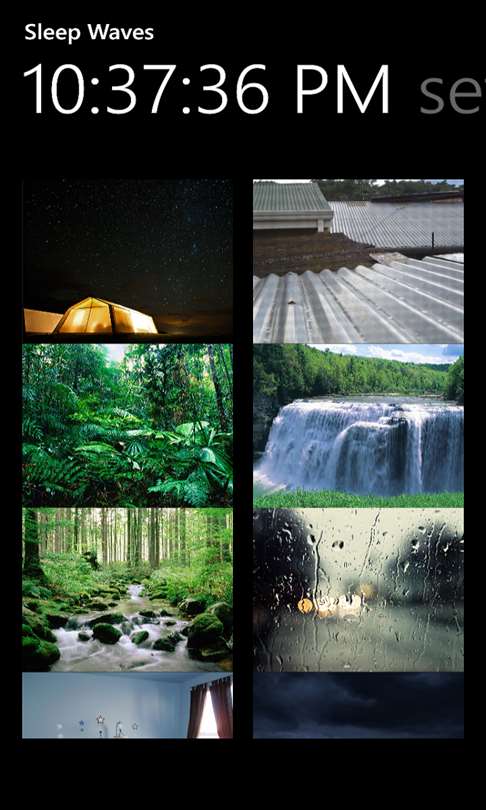Select the dark storm clouds tile

(358, 705)
